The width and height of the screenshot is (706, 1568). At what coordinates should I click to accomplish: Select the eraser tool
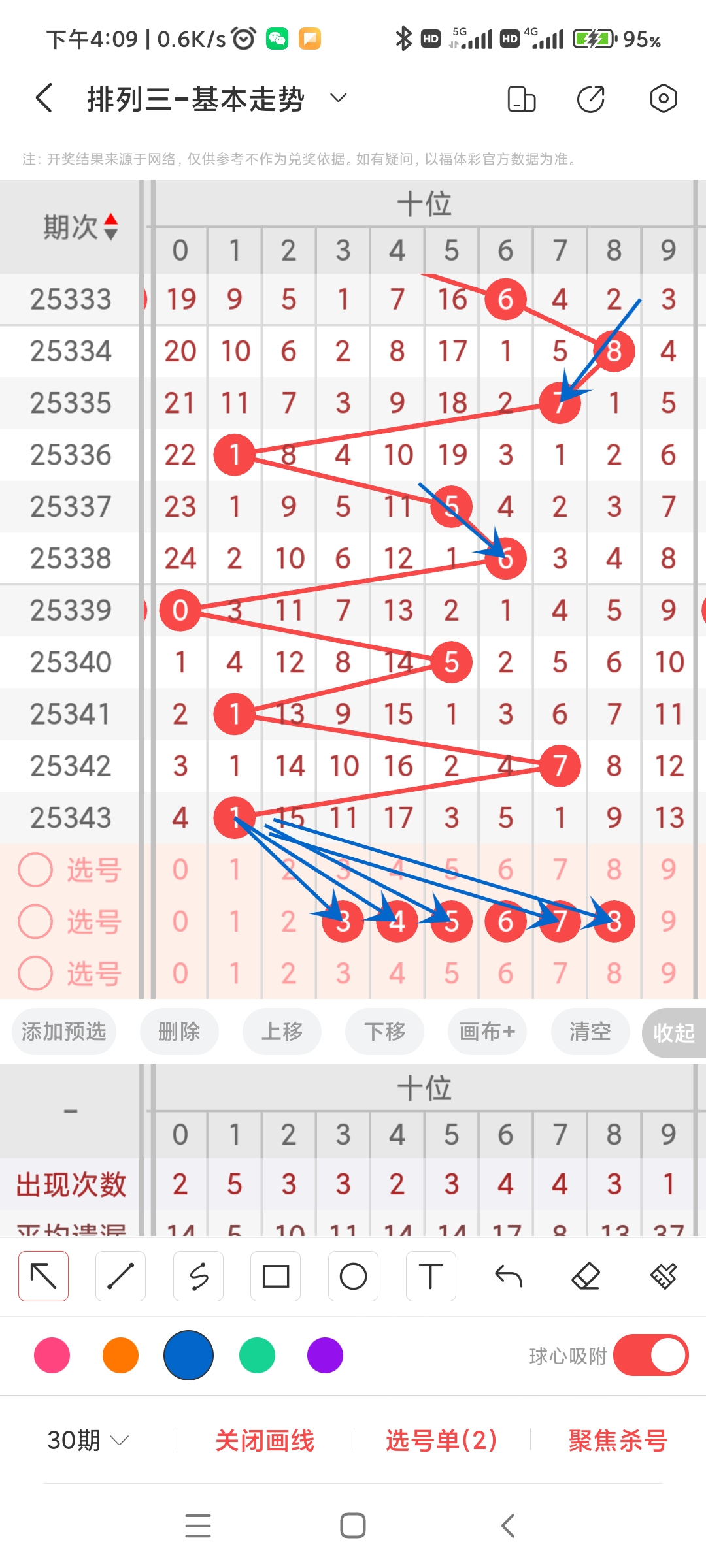coord(586,1275)
